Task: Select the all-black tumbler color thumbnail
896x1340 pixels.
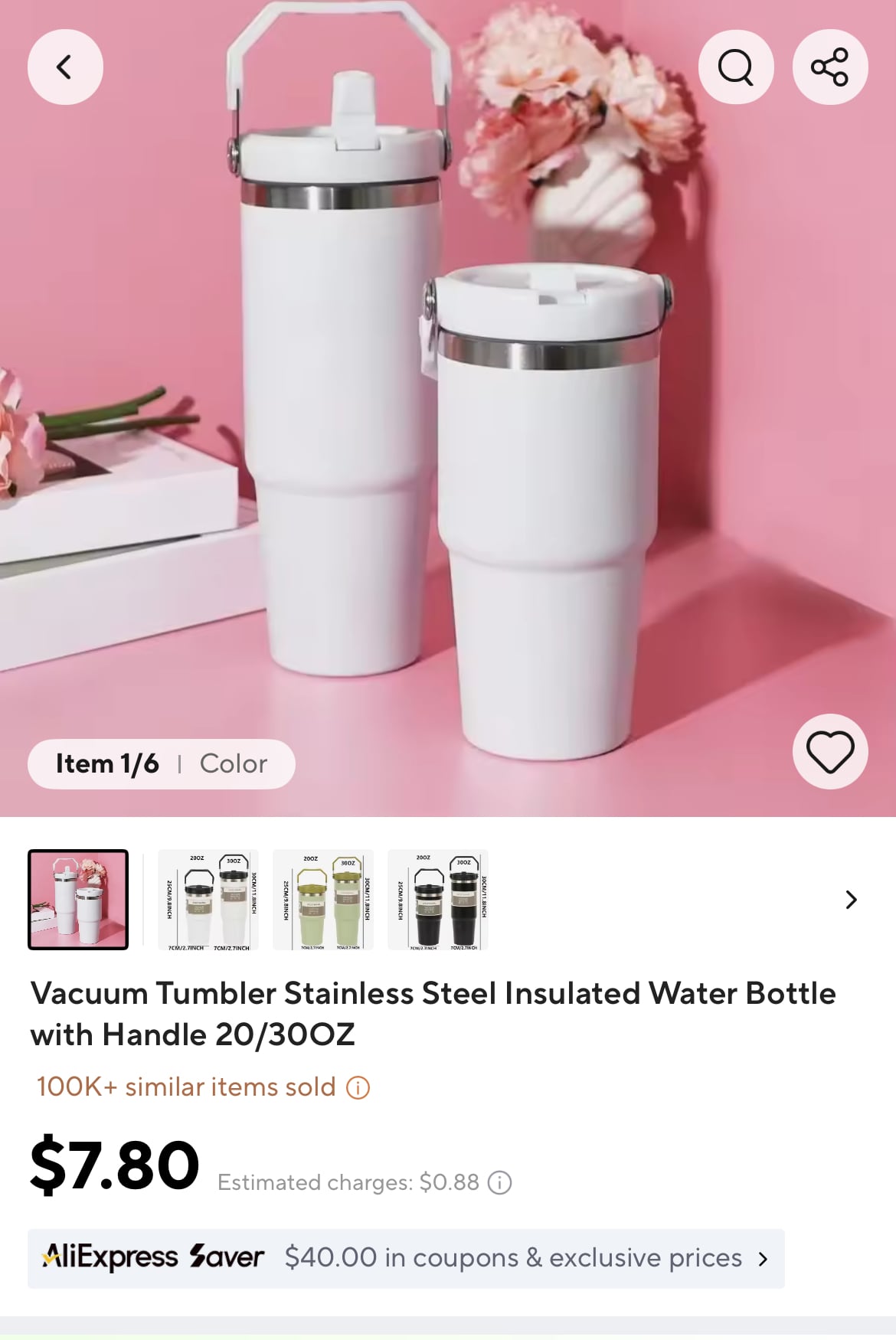Action: point(438,900)
